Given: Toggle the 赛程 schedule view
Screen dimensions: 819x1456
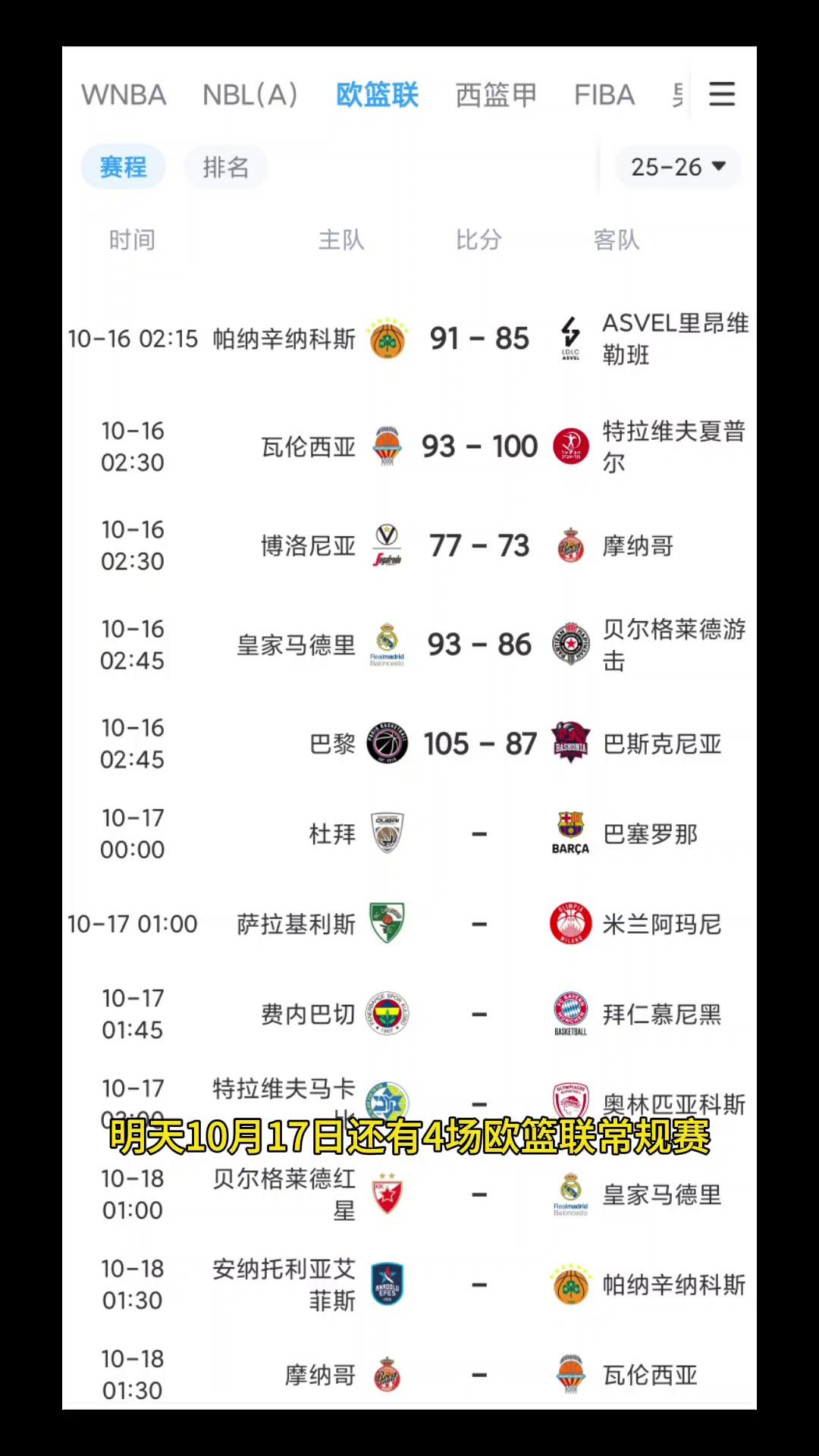Looking at the screenshot, I should tap(123, 167).
